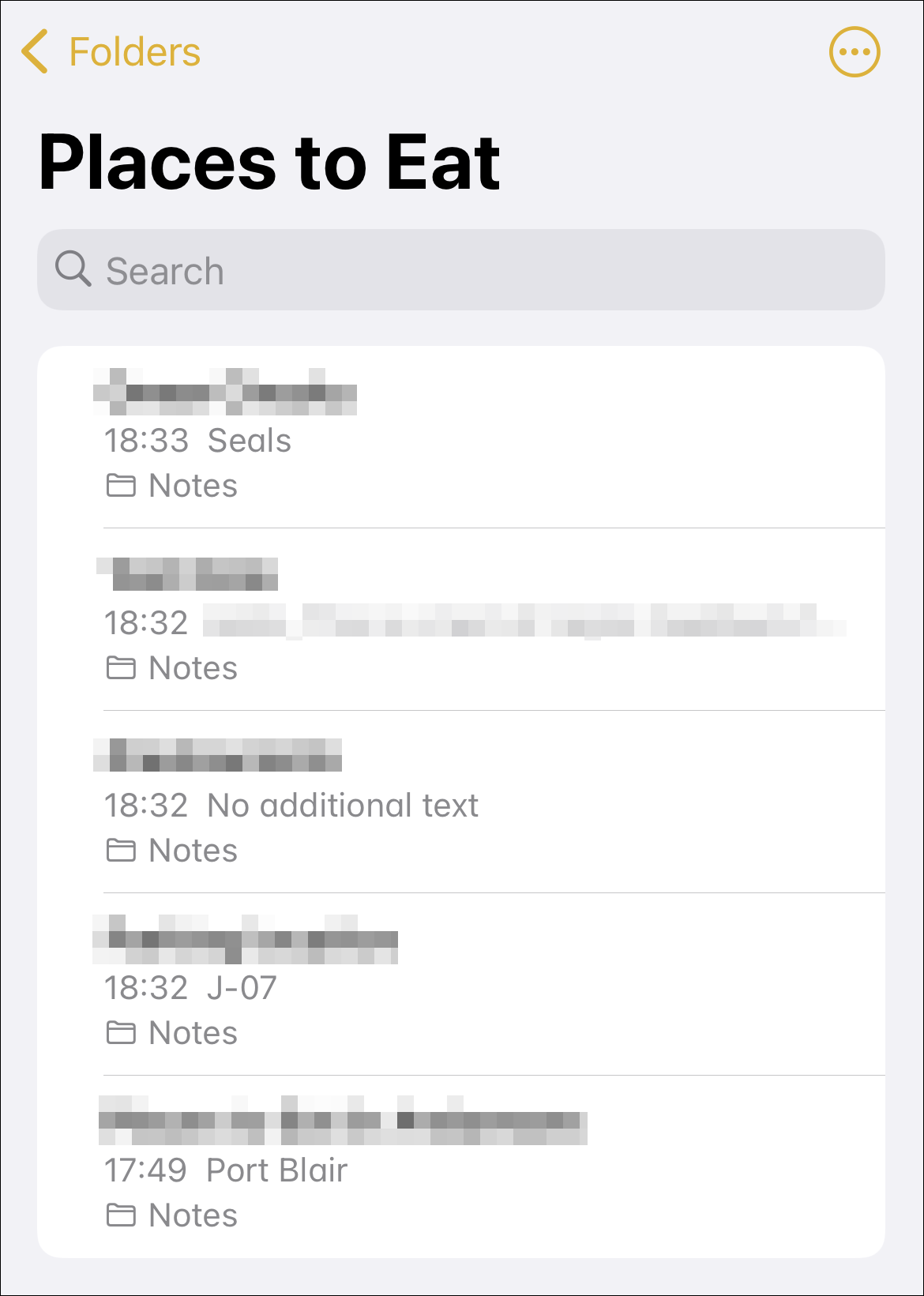This screenshot has width=924, height=1296.
Task: Open the 17:49 Port Blair note
Action: coord(461,1166)
